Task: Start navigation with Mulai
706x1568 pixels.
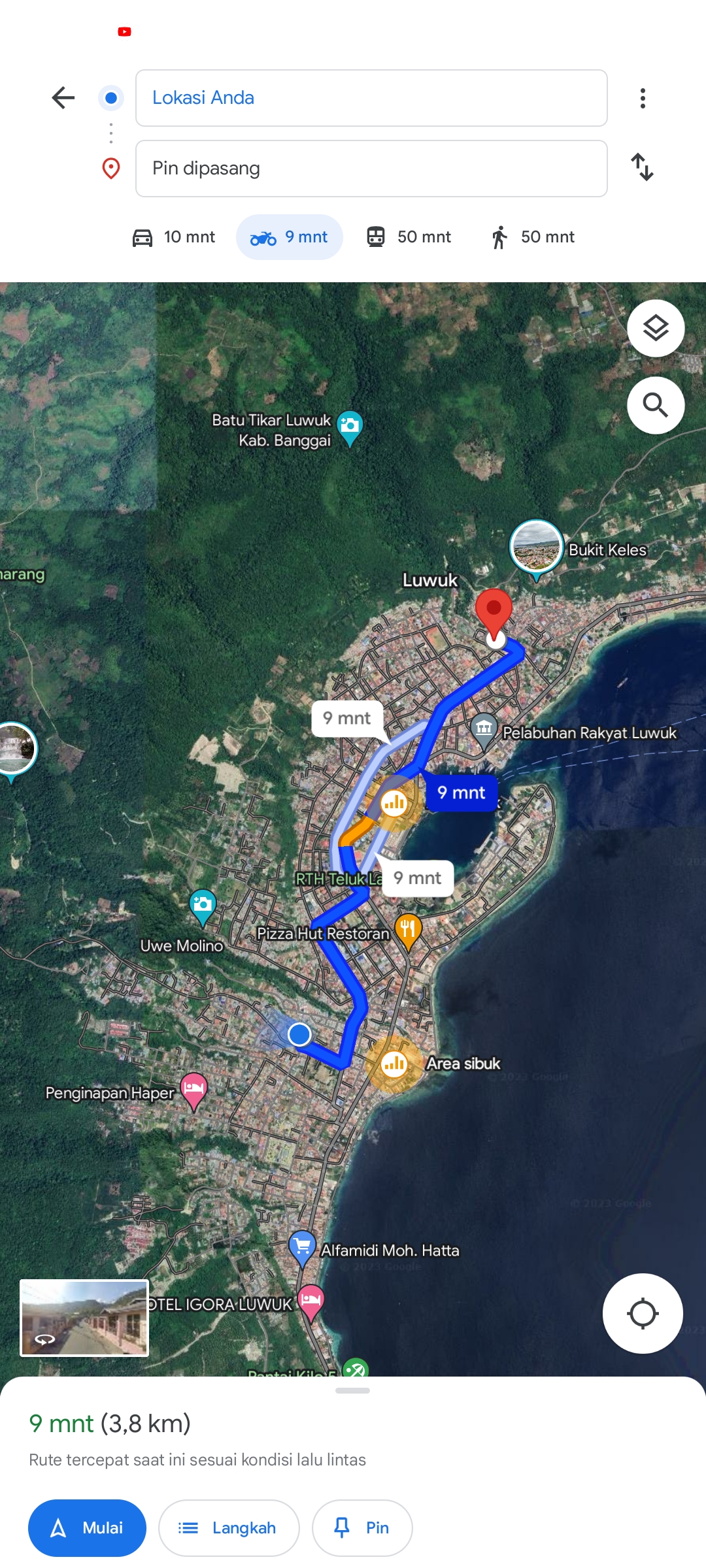Action: (x=87, y=1527)
